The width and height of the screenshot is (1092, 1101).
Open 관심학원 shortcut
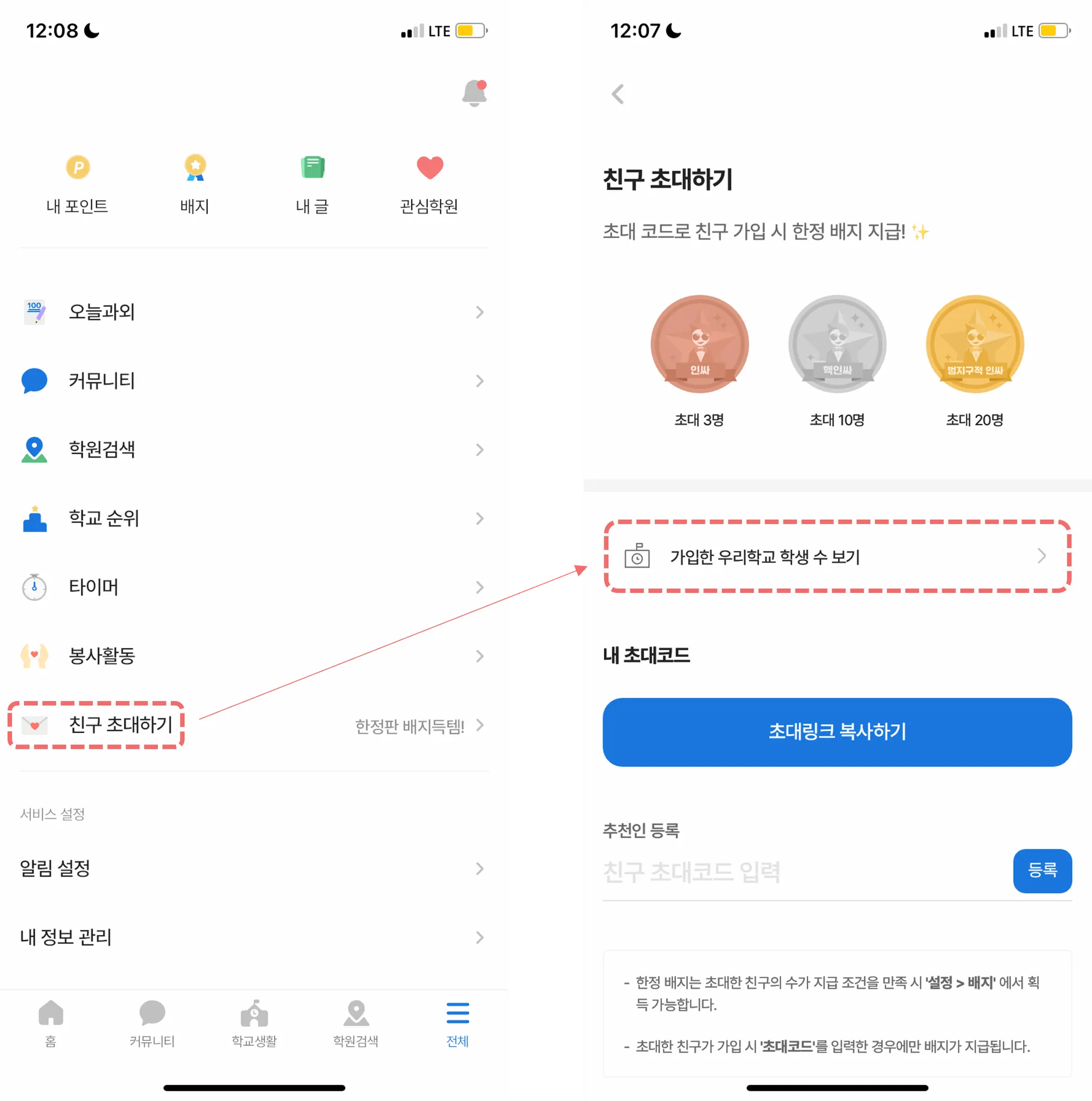click(x=429, y=183)
